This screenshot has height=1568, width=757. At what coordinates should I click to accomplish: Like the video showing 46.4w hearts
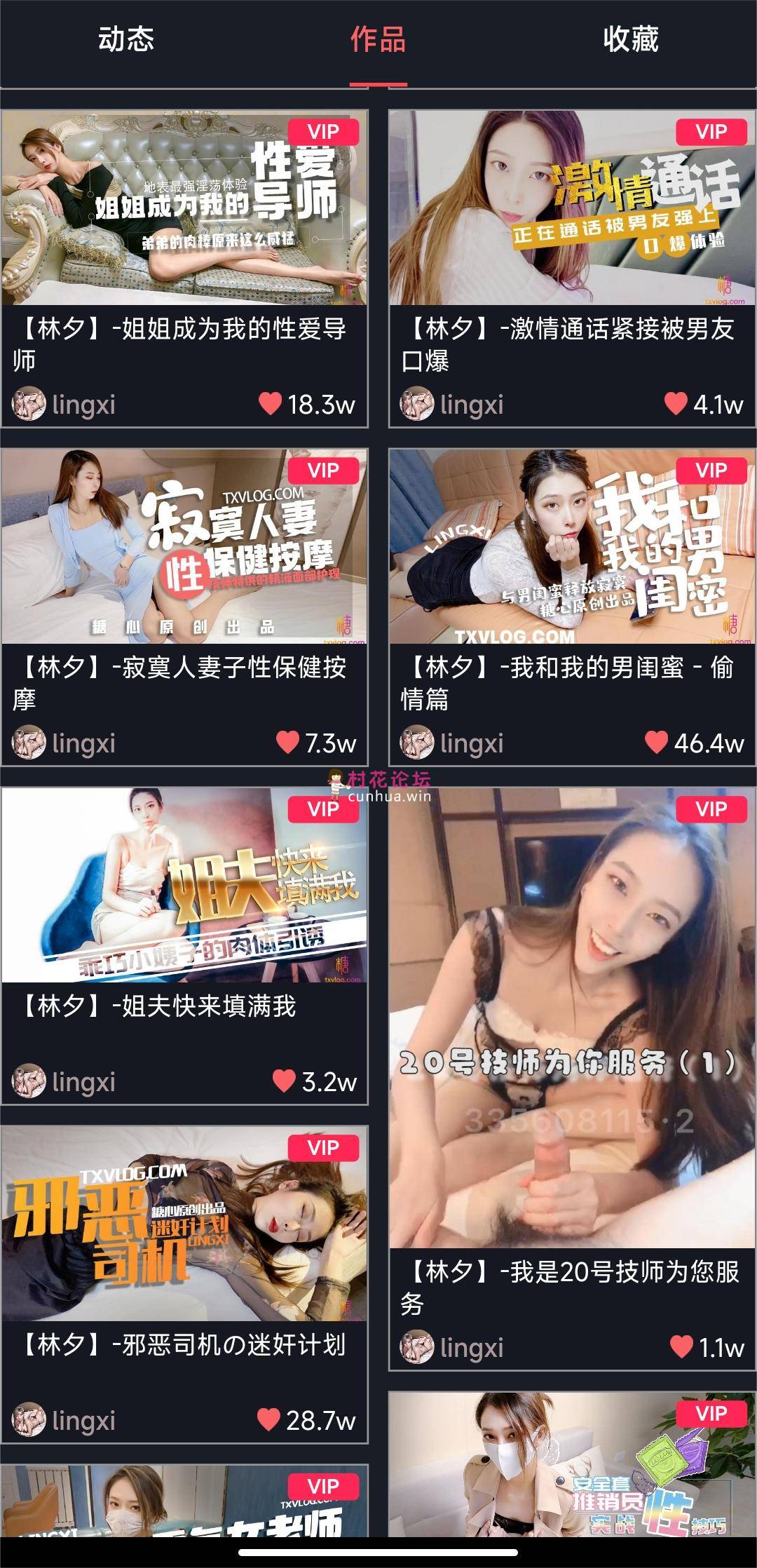[x=656, y=743]
